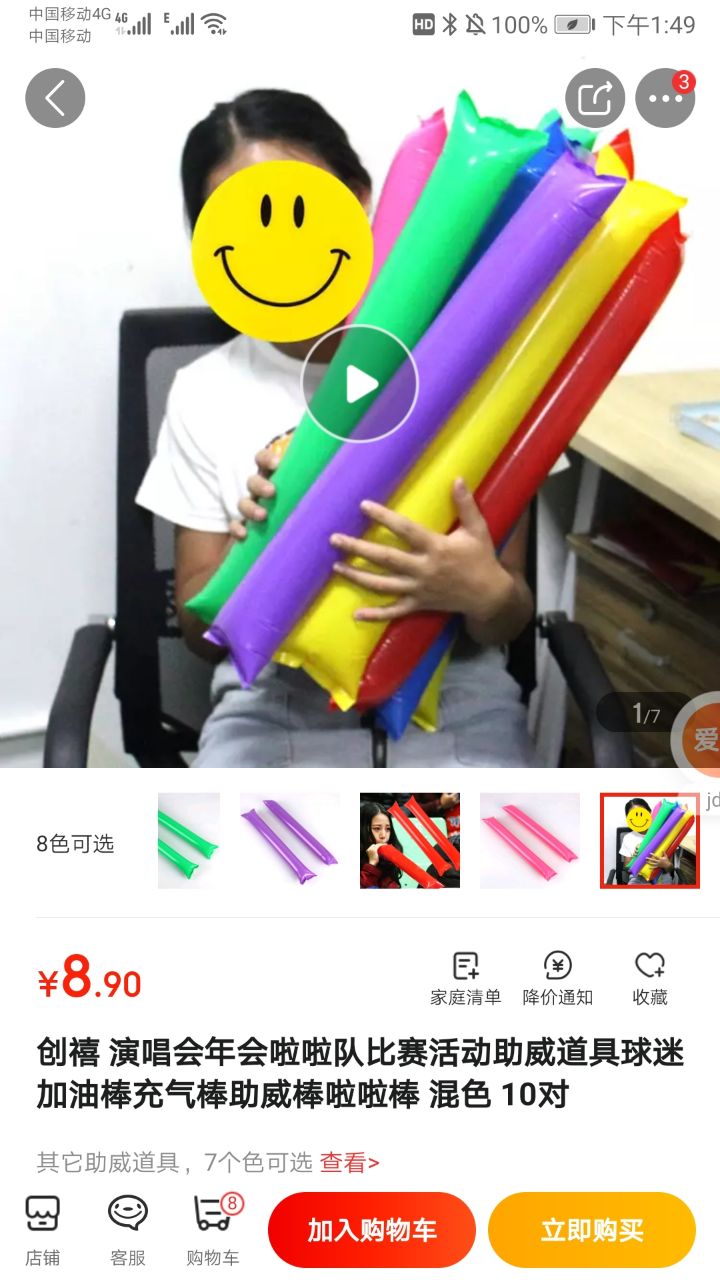Screen dimensions: 720x1280
Task: Select the red stick thumbnail with girl
Action: point(410,840)
